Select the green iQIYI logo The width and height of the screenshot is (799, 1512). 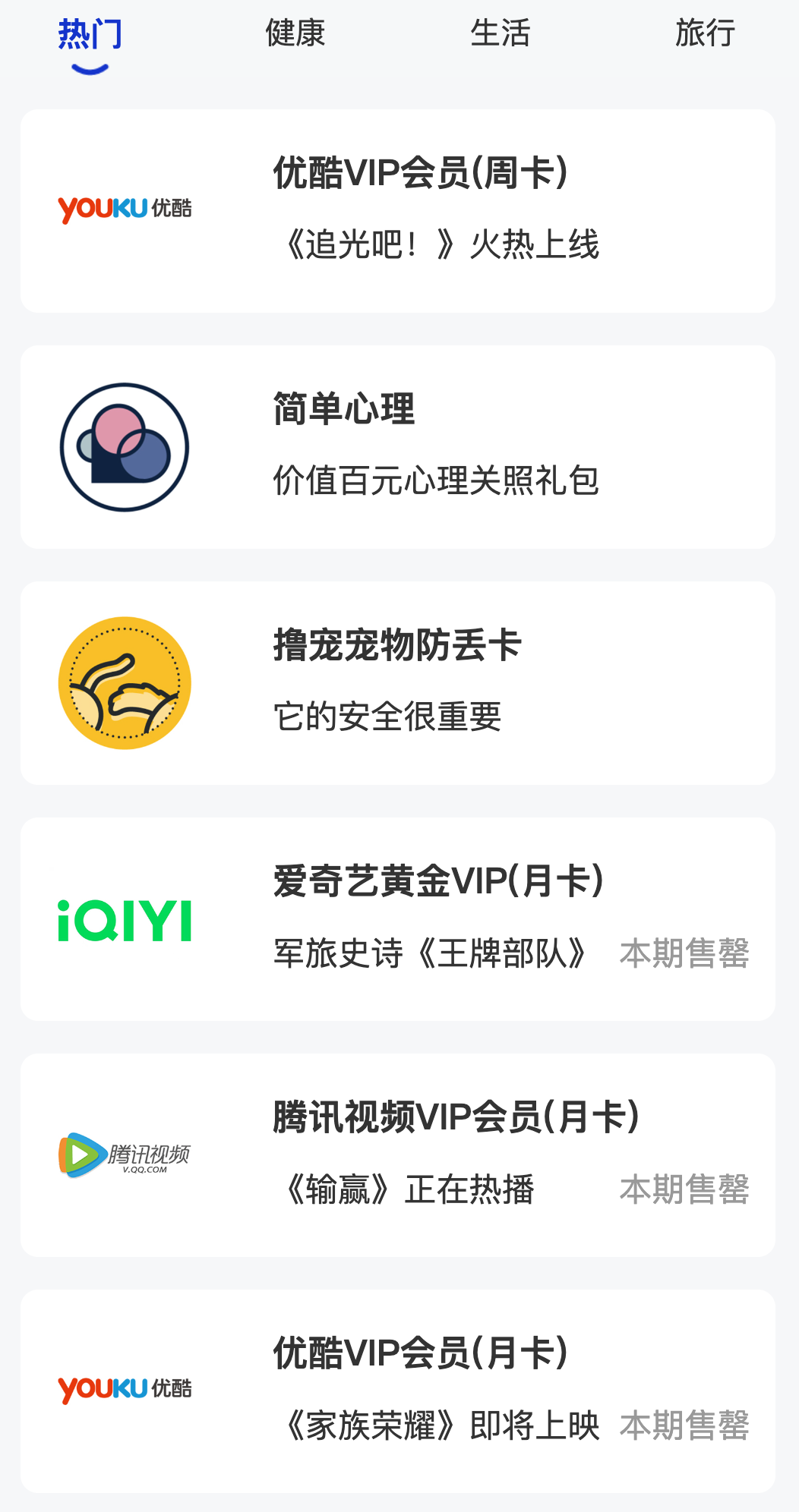point(124,920)
